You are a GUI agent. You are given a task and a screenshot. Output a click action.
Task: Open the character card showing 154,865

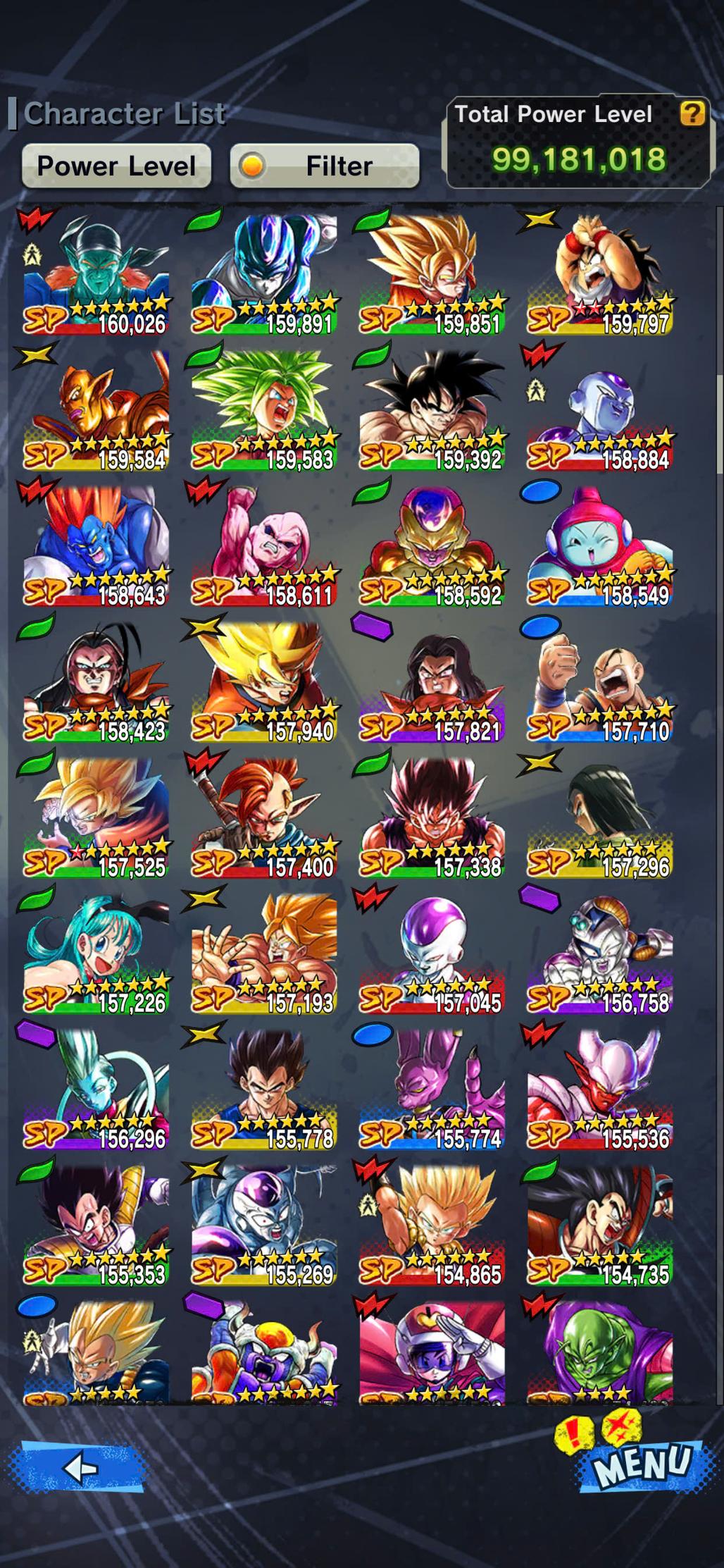click(432, 1225)
